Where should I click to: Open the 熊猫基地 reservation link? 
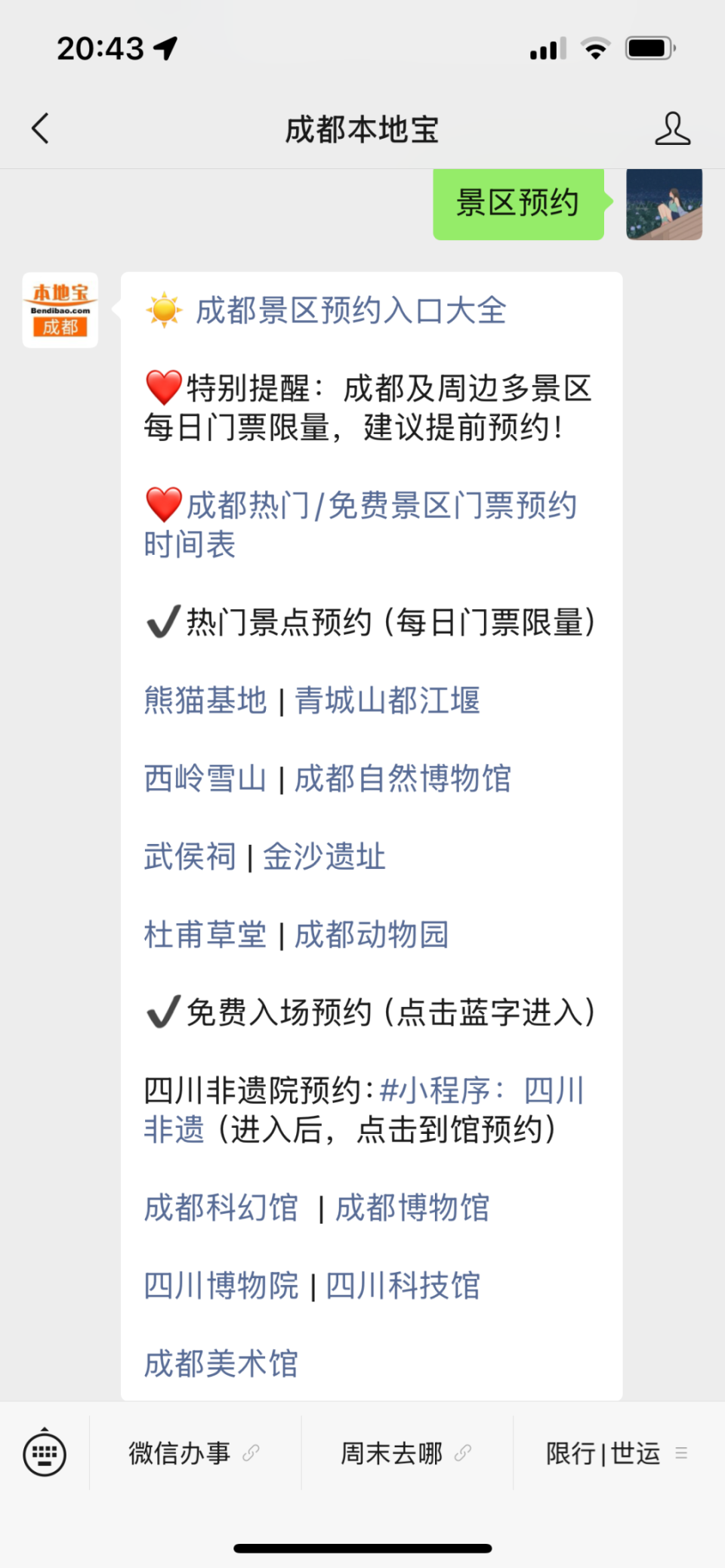[x=205, y=701]
